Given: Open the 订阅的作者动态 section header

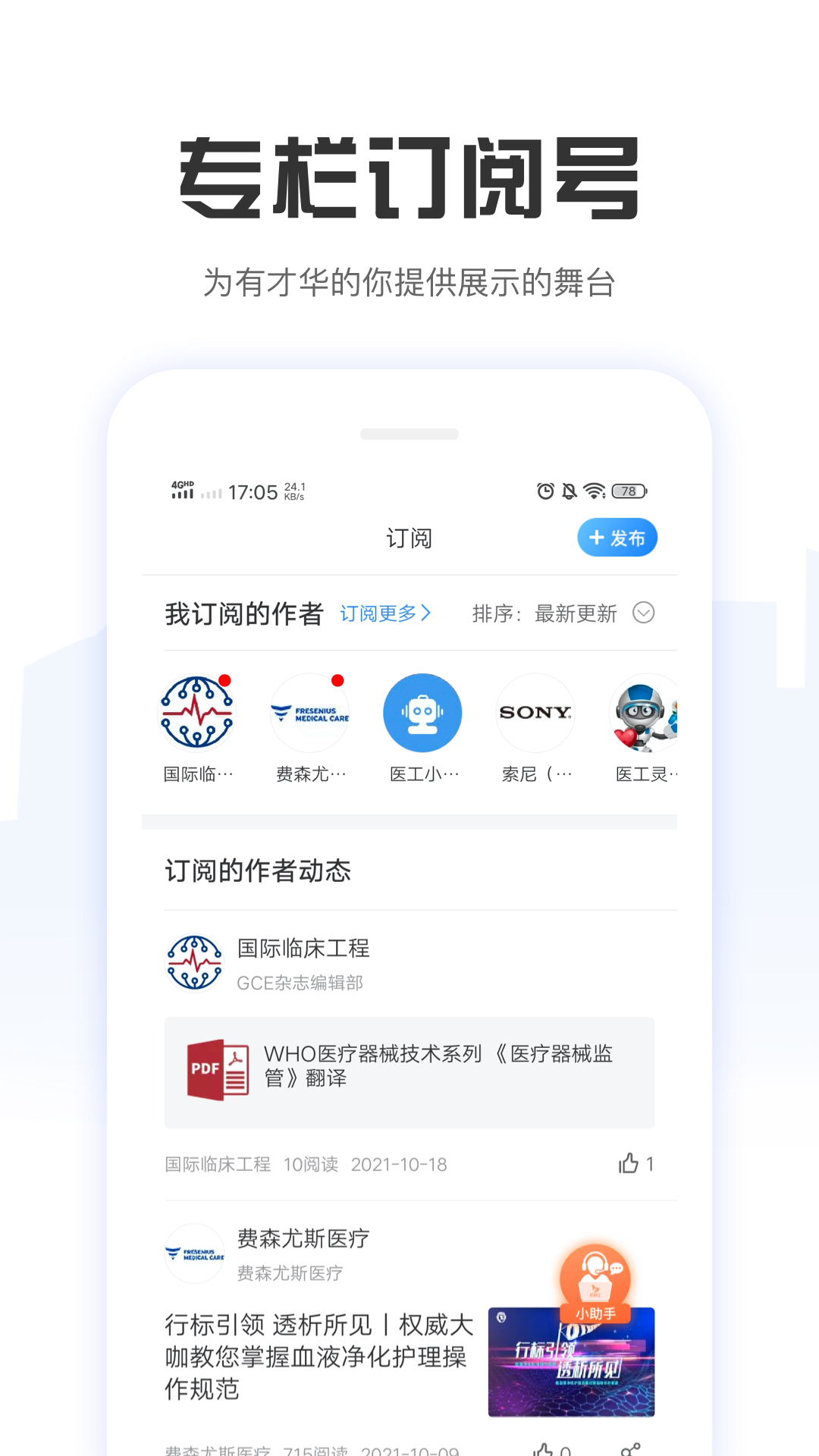Looking at the screenshot, I should click(x=258, y=871).
